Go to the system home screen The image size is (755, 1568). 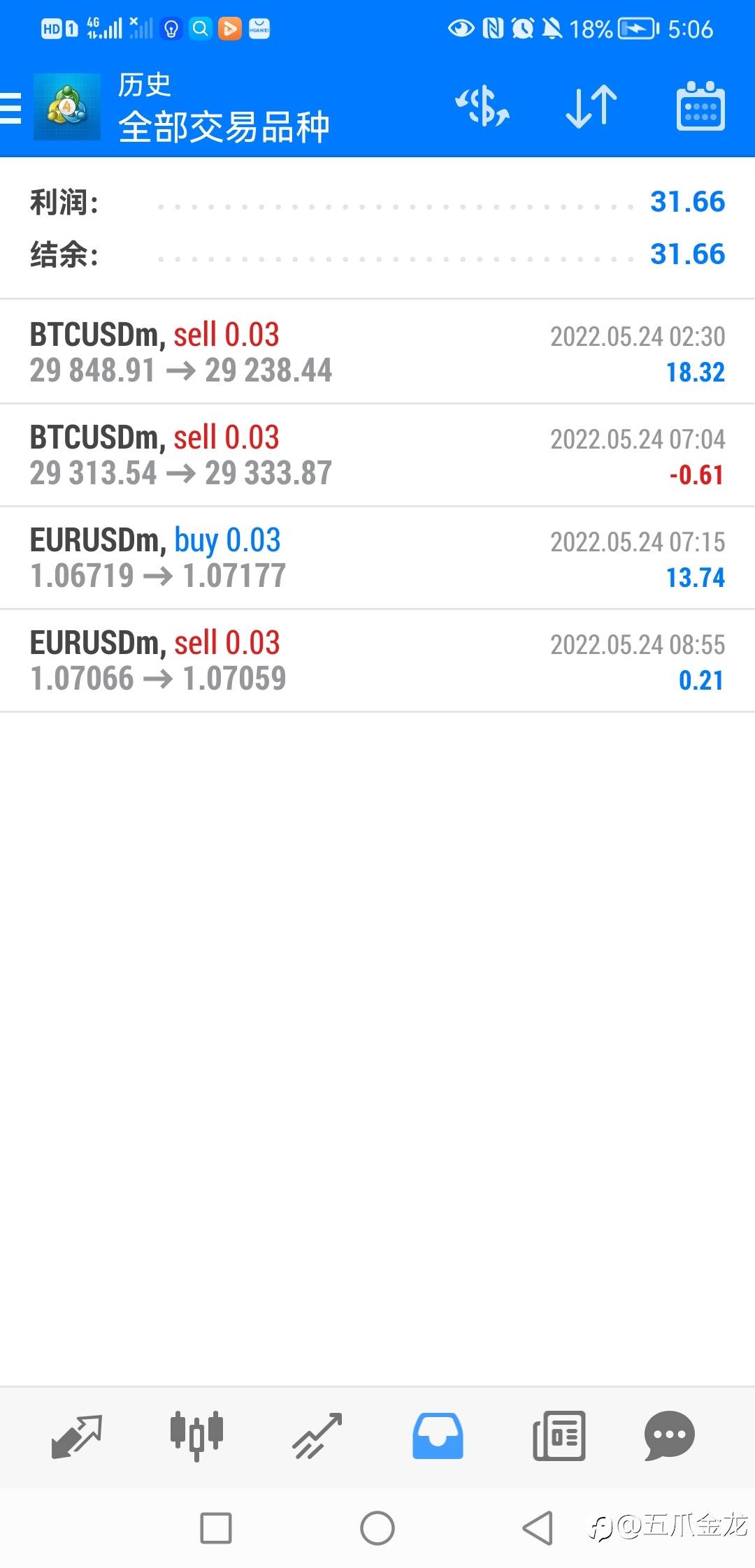377,1528
